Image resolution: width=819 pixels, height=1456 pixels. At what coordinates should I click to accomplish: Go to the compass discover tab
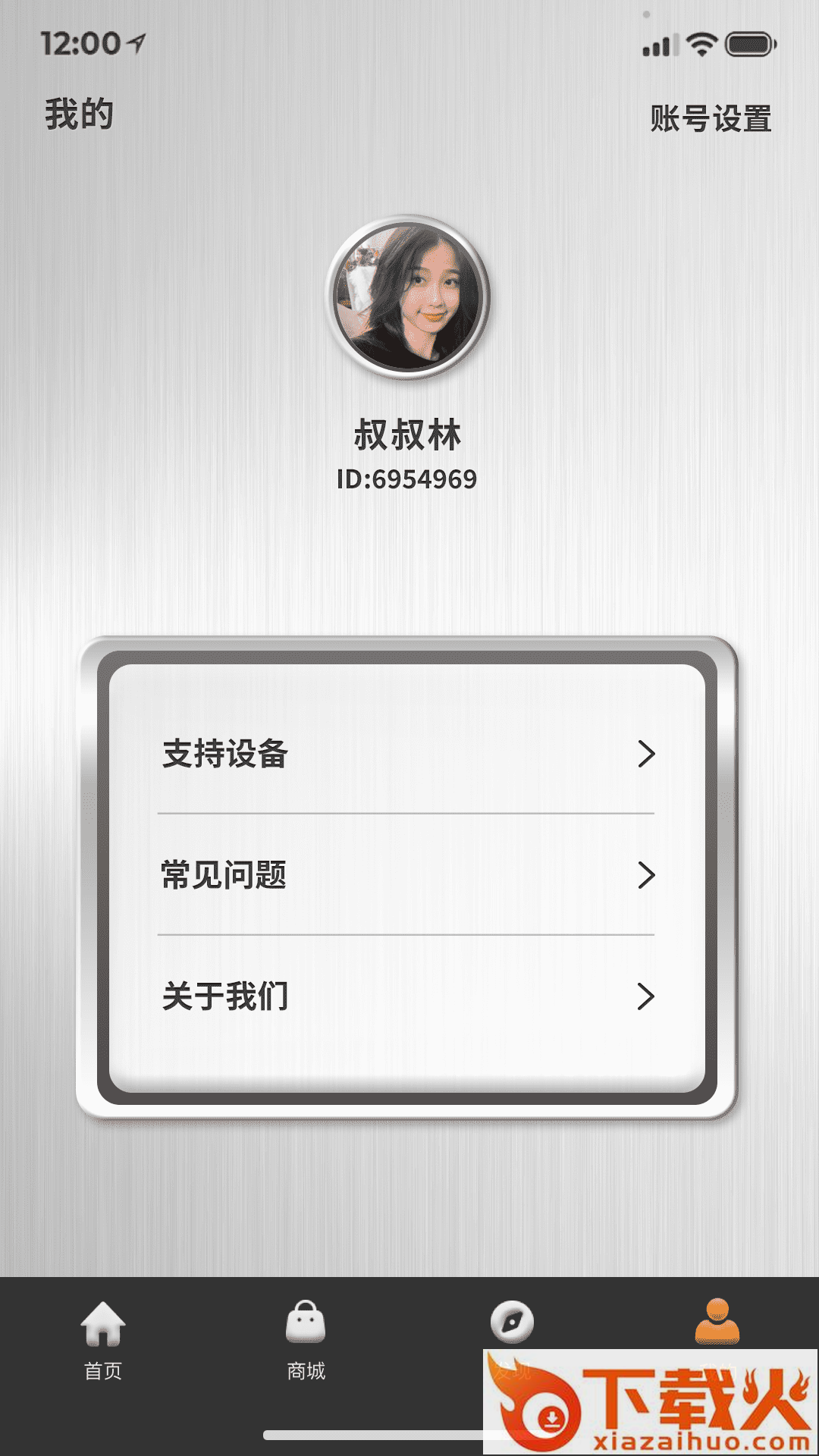pyautogui.click(x=512, y=1323)
